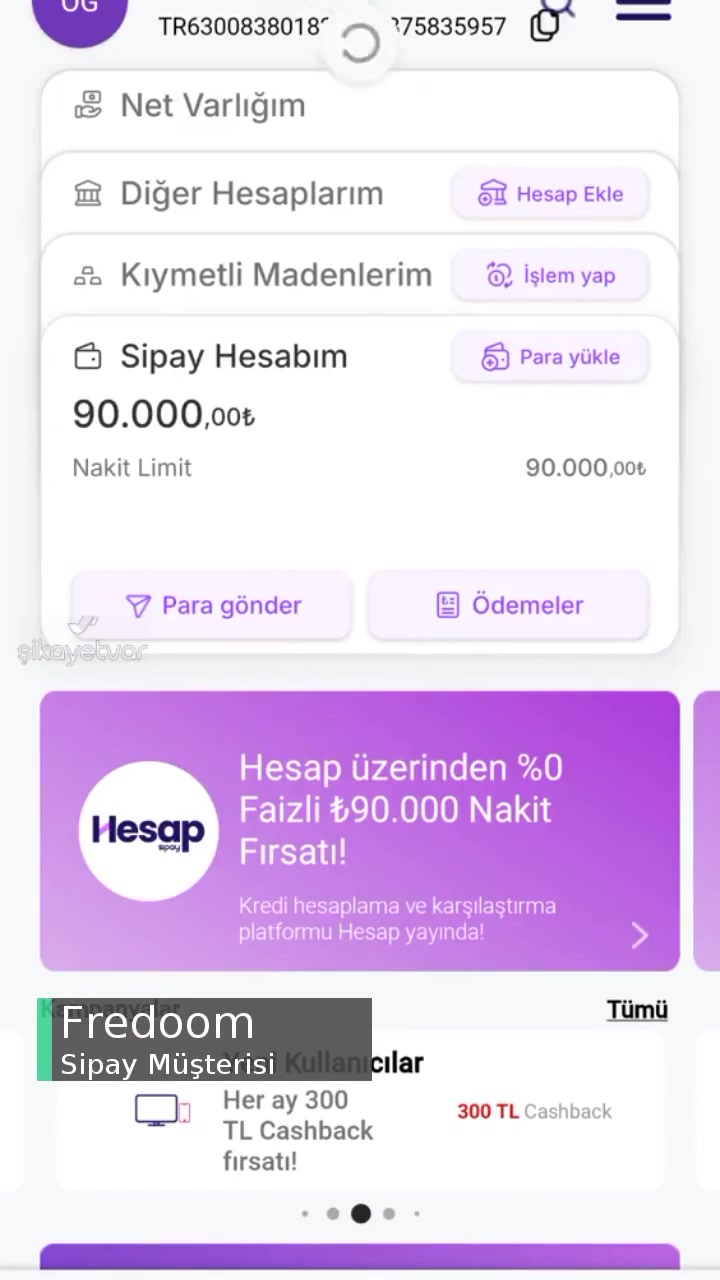Tap the portfolio icon beside Net Varlığım
The width and height of the screenshot is (720, 1280).
click(88, 104)
